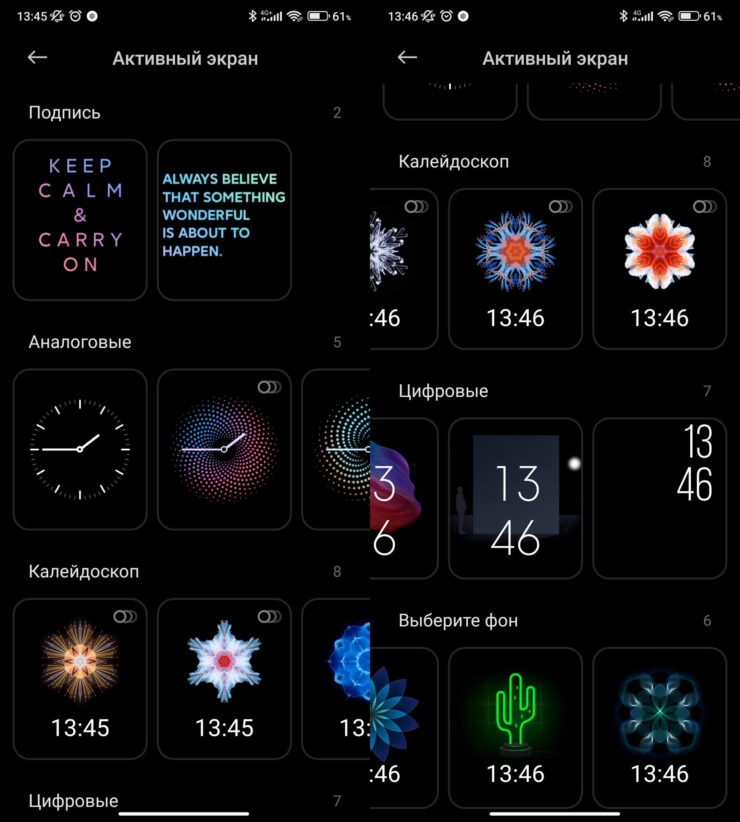Select the white snowflake kaleidoscope showing 13:45
Image resolution: width=740 pixels, height=822 pixels.
click(224, 678)
